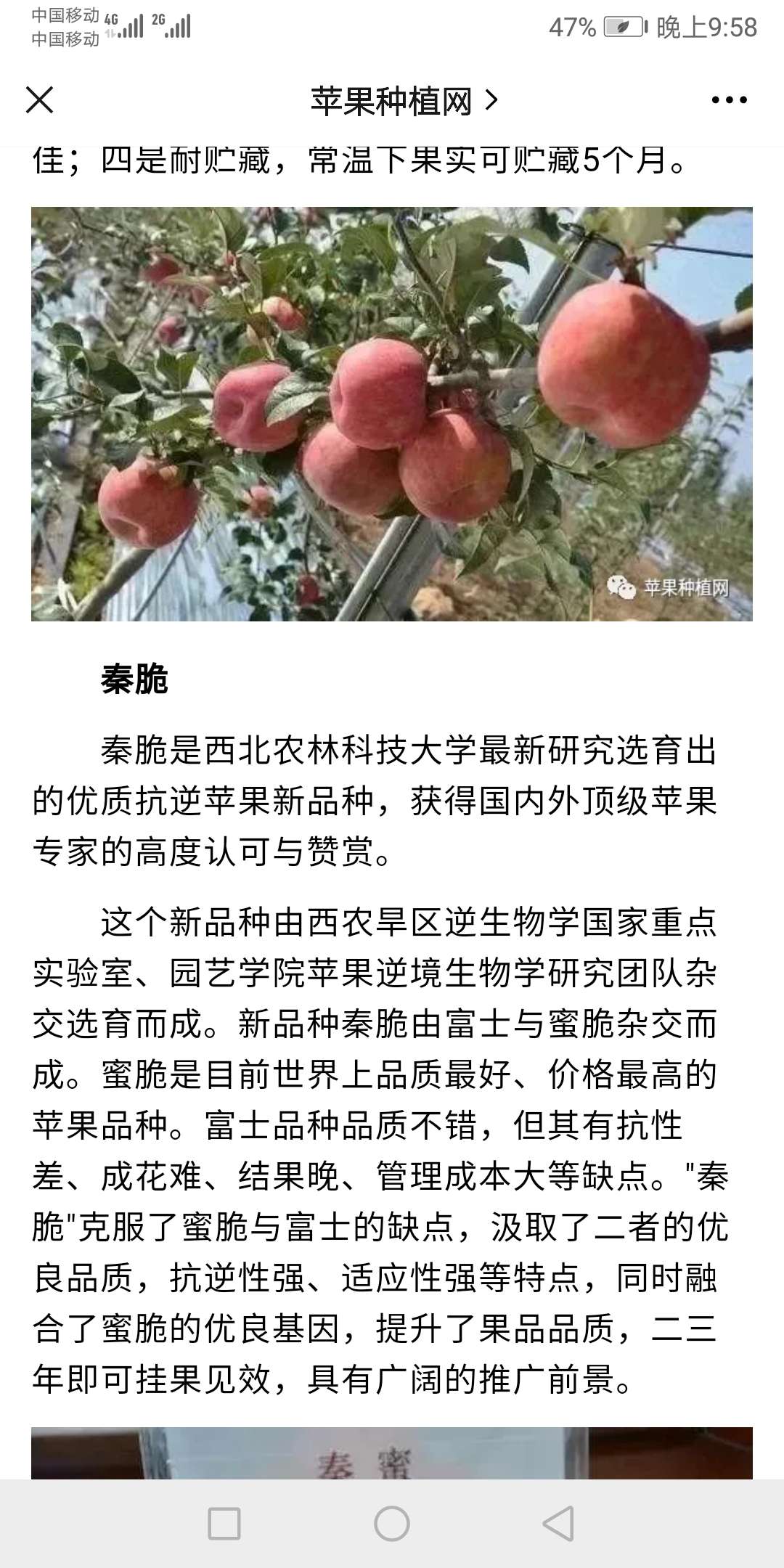Open recent apps with the square button
This screenshot has height=1568, width=784.
[x=224, y=1523]
